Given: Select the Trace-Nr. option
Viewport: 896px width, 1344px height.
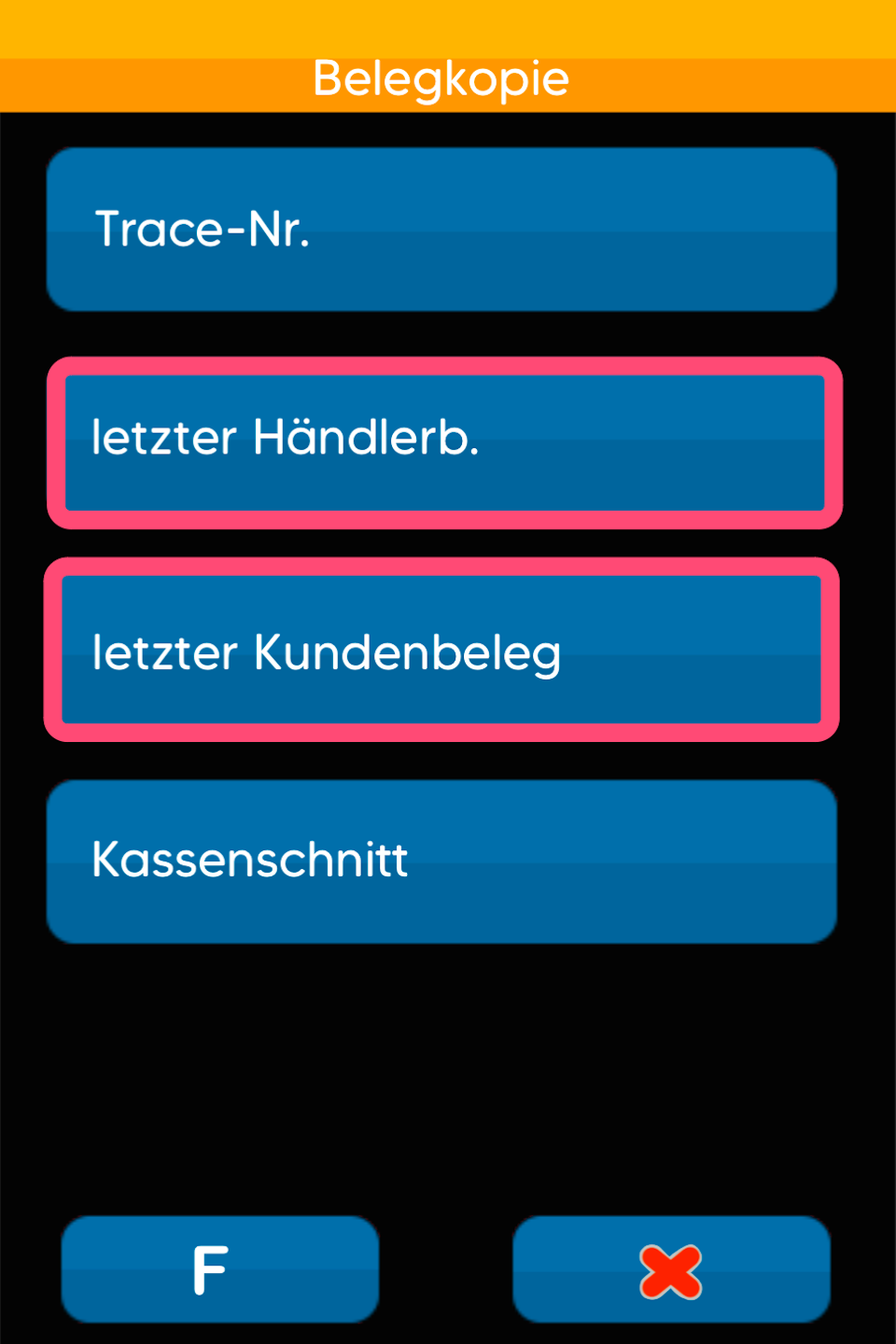Looking at the screenshot, I should [441, 230].
